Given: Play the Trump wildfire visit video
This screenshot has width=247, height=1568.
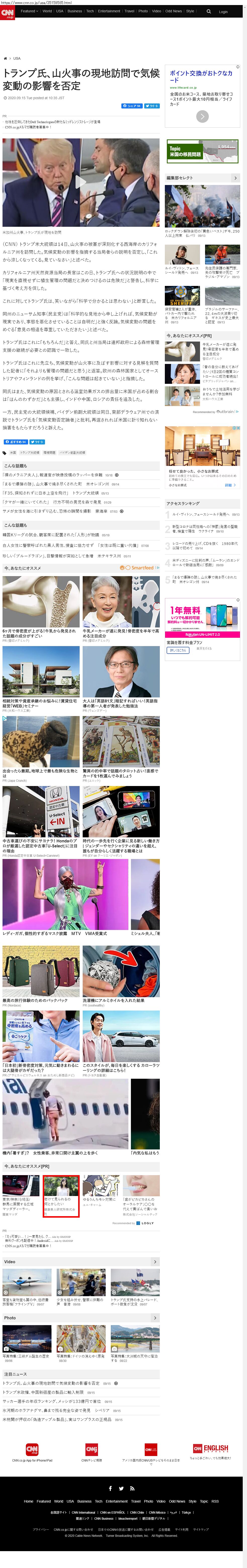Looking at the screenshot, I should [x=81, y=182].
